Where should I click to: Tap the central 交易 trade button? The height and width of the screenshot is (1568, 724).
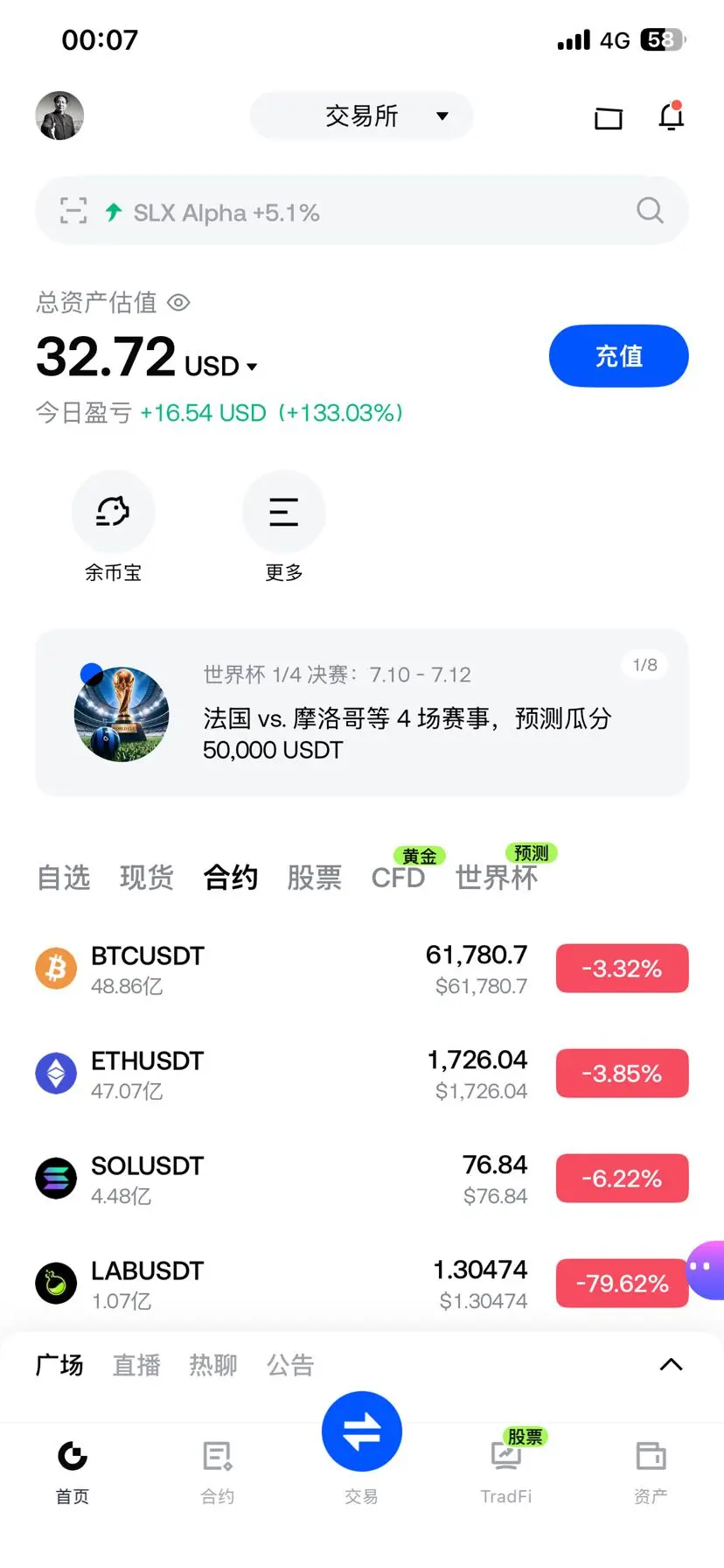(x=361, y=1431)
